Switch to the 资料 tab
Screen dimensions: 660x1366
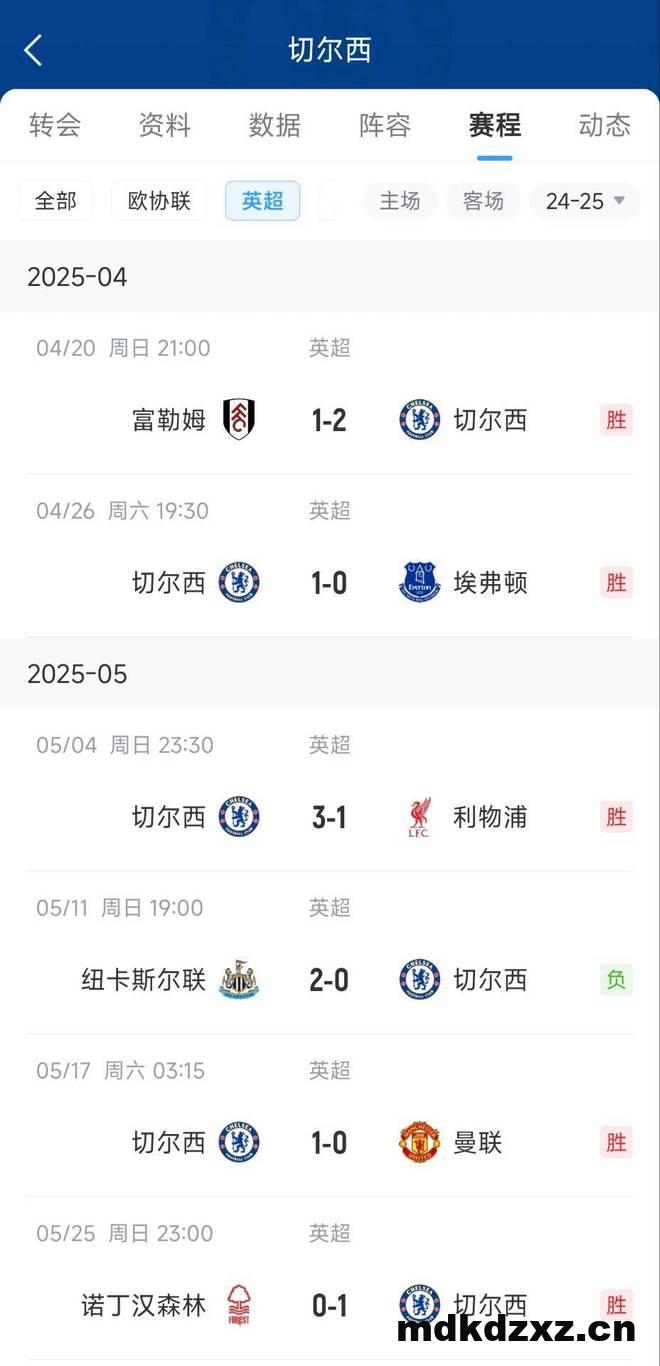165,125
